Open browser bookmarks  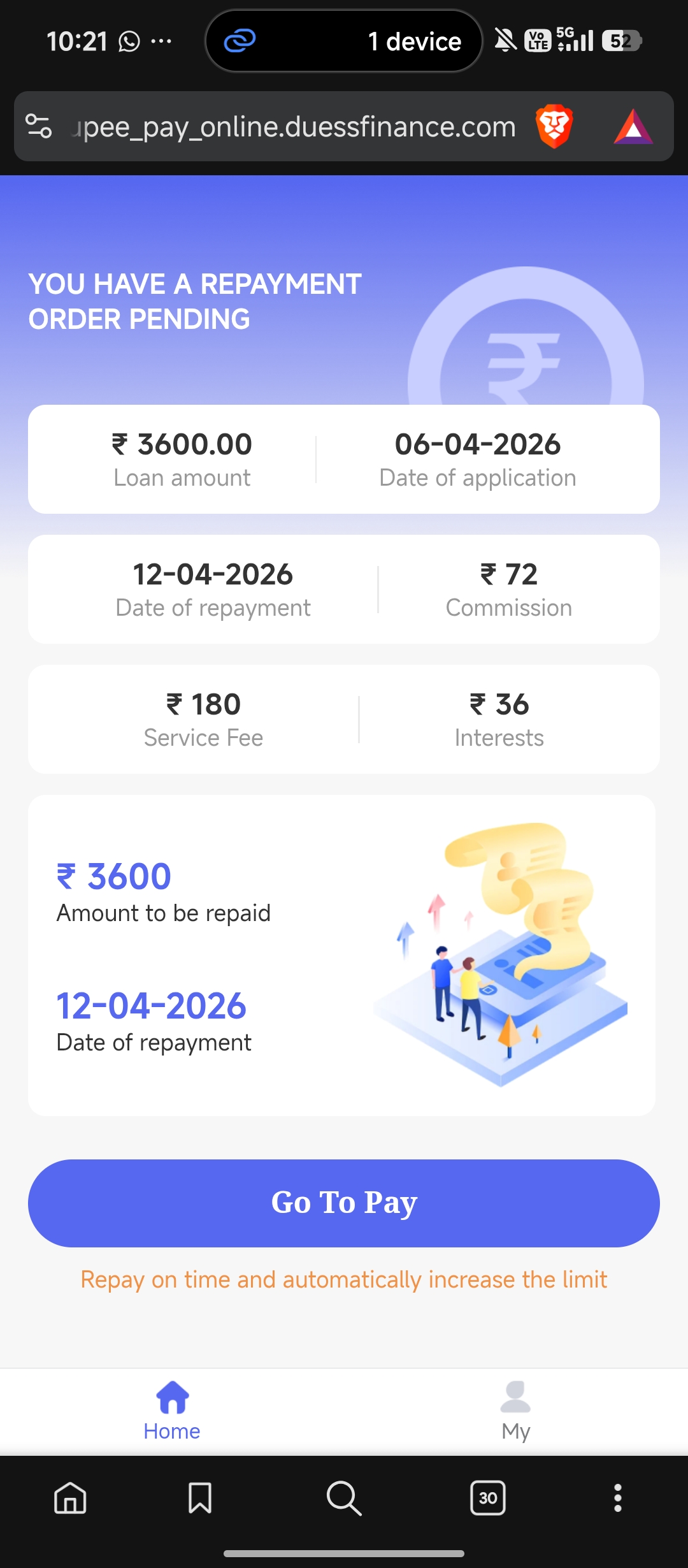(200, 1497)
